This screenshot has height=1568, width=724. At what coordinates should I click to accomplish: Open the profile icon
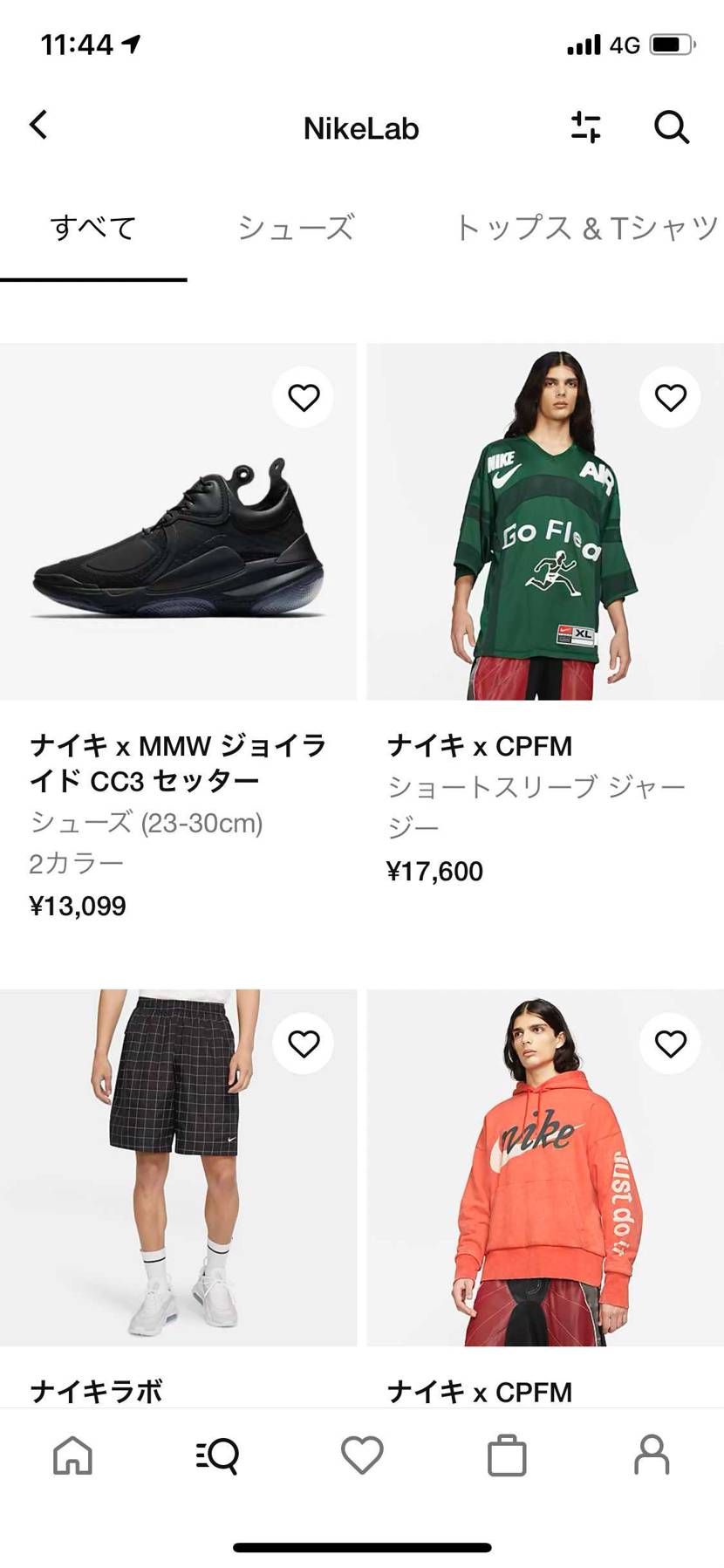(652, 1455)
